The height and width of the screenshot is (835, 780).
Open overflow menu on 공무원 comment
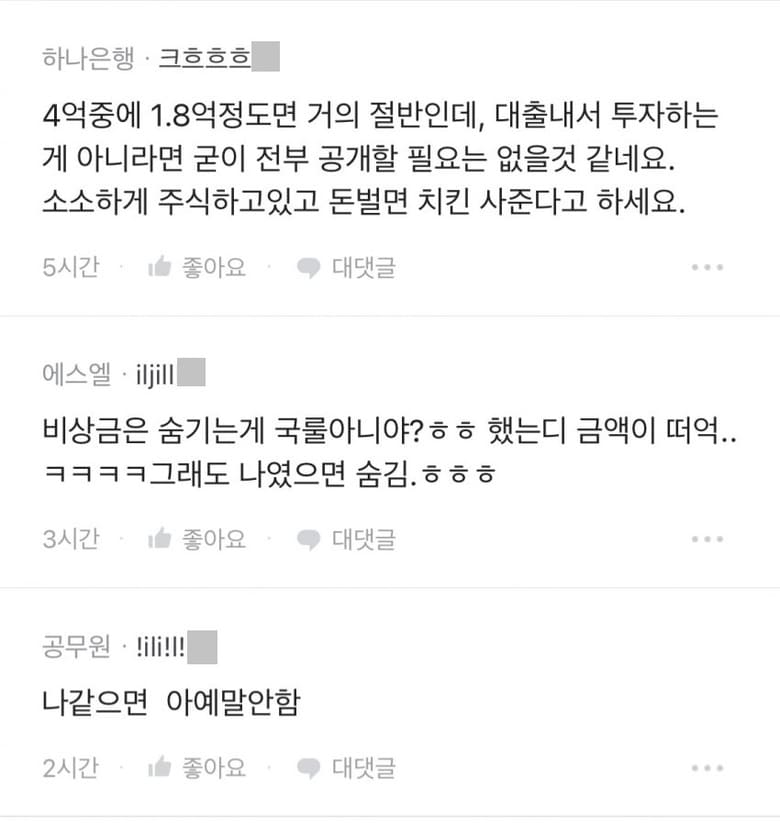pyautogui.click(x=707, y=768)
